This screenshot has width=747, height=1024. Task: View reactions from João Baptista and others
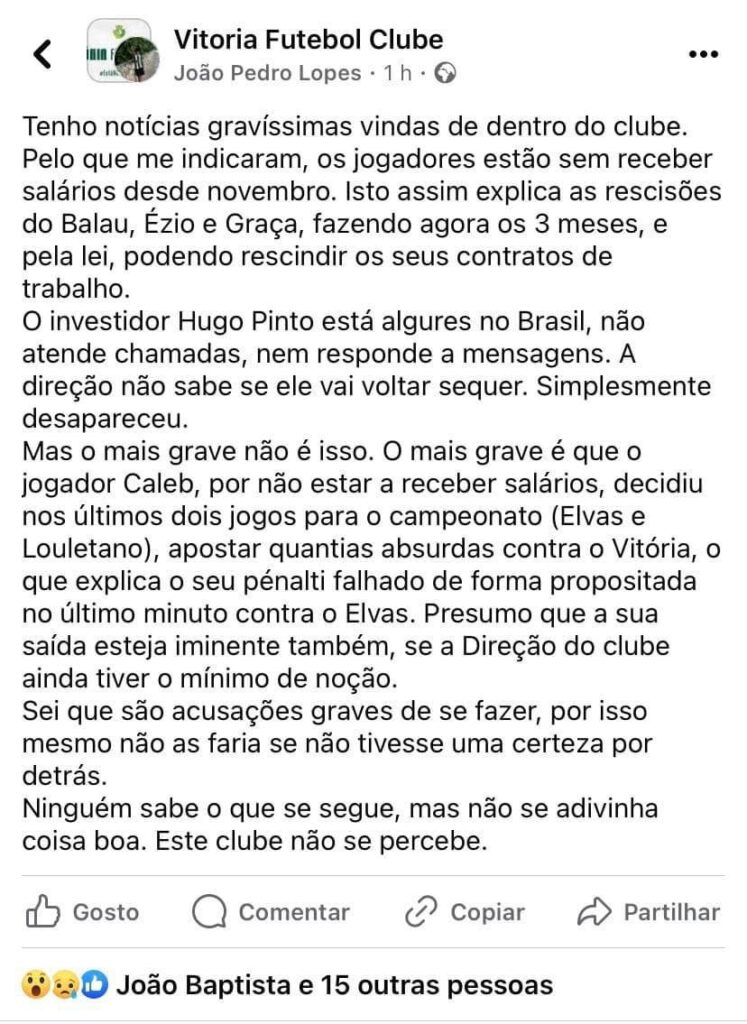point(335,985)
